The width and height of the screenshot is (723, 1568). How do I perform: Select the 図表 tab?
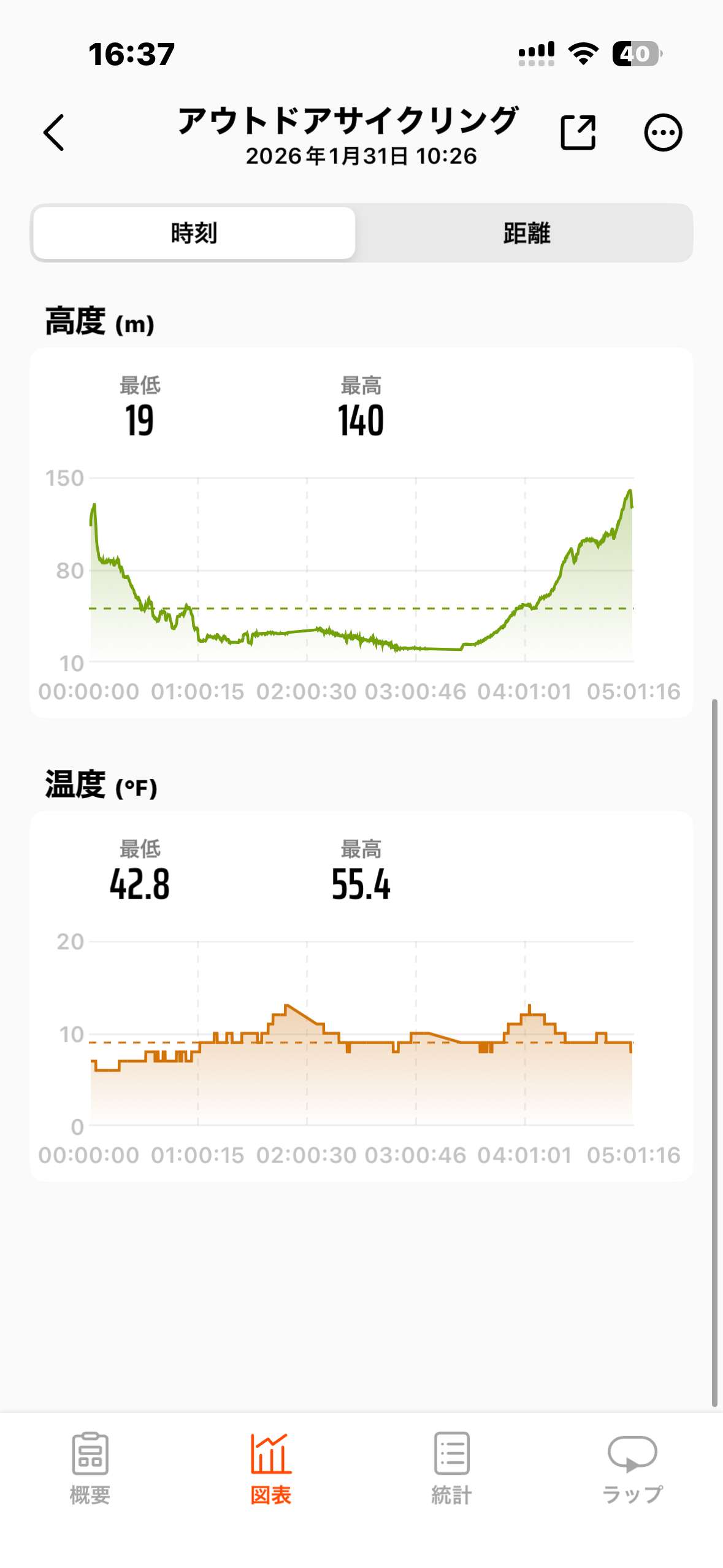tap(271, 1467)
